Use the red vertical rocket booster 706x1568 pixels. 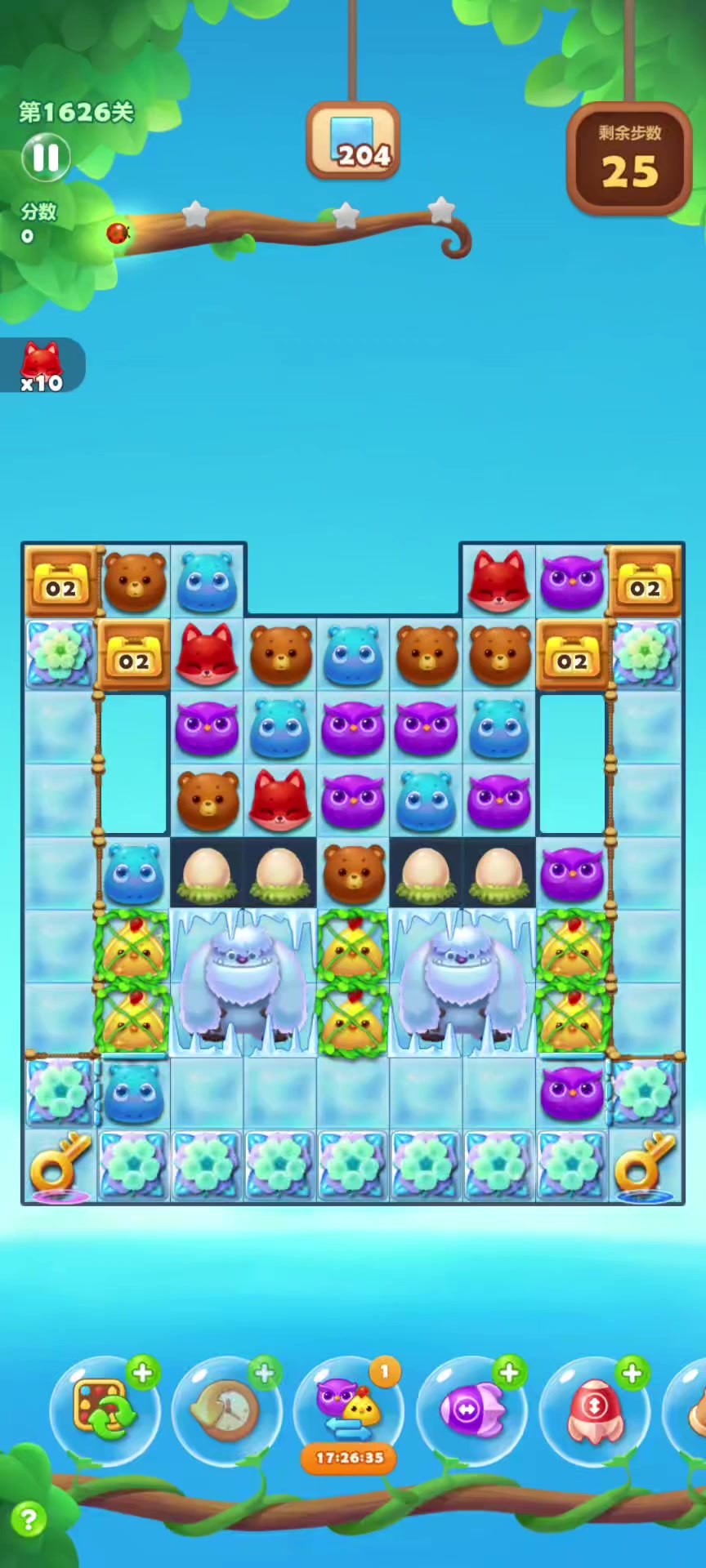click(594, 1409)
